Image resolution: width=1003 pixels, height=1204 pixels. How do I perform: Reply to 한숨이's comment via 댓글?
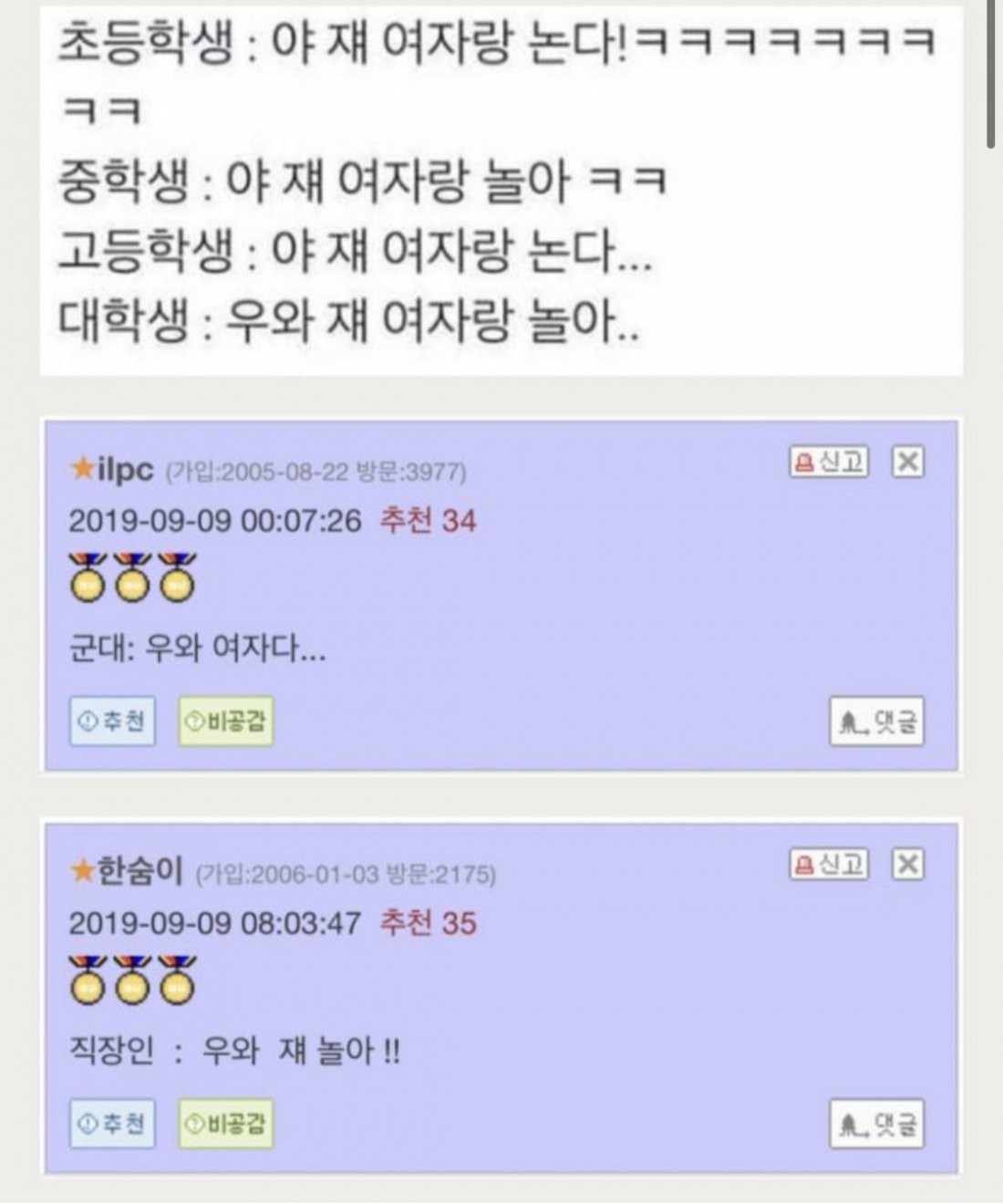(x=876, y=1125)
